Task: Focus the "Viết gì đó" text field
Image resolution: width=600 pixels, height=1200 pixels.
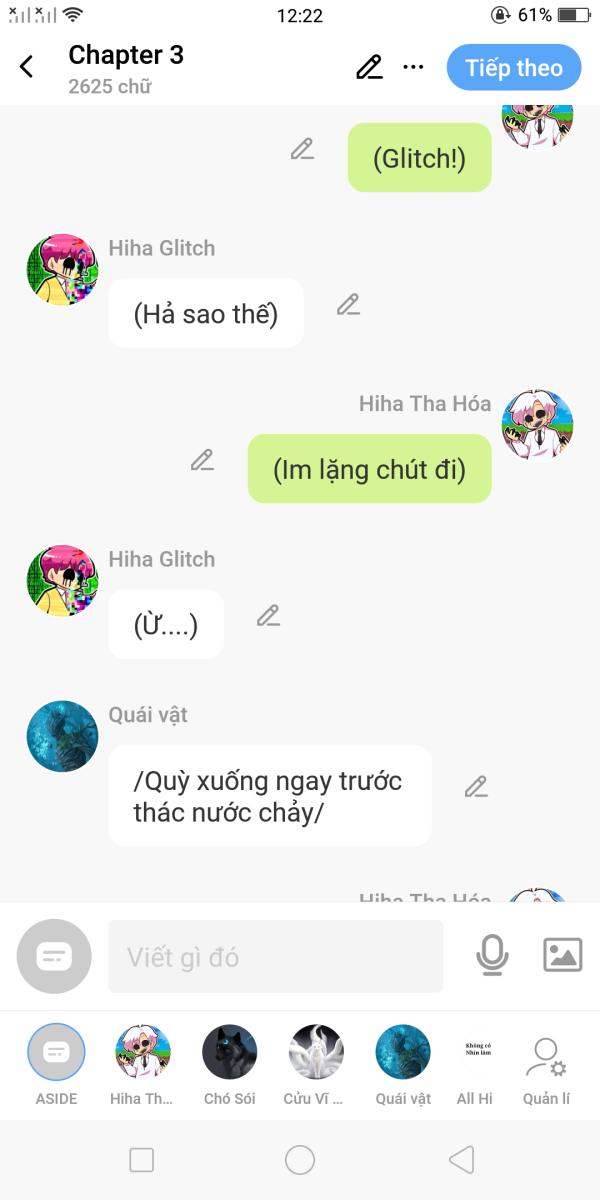Action: pos(275,957)
